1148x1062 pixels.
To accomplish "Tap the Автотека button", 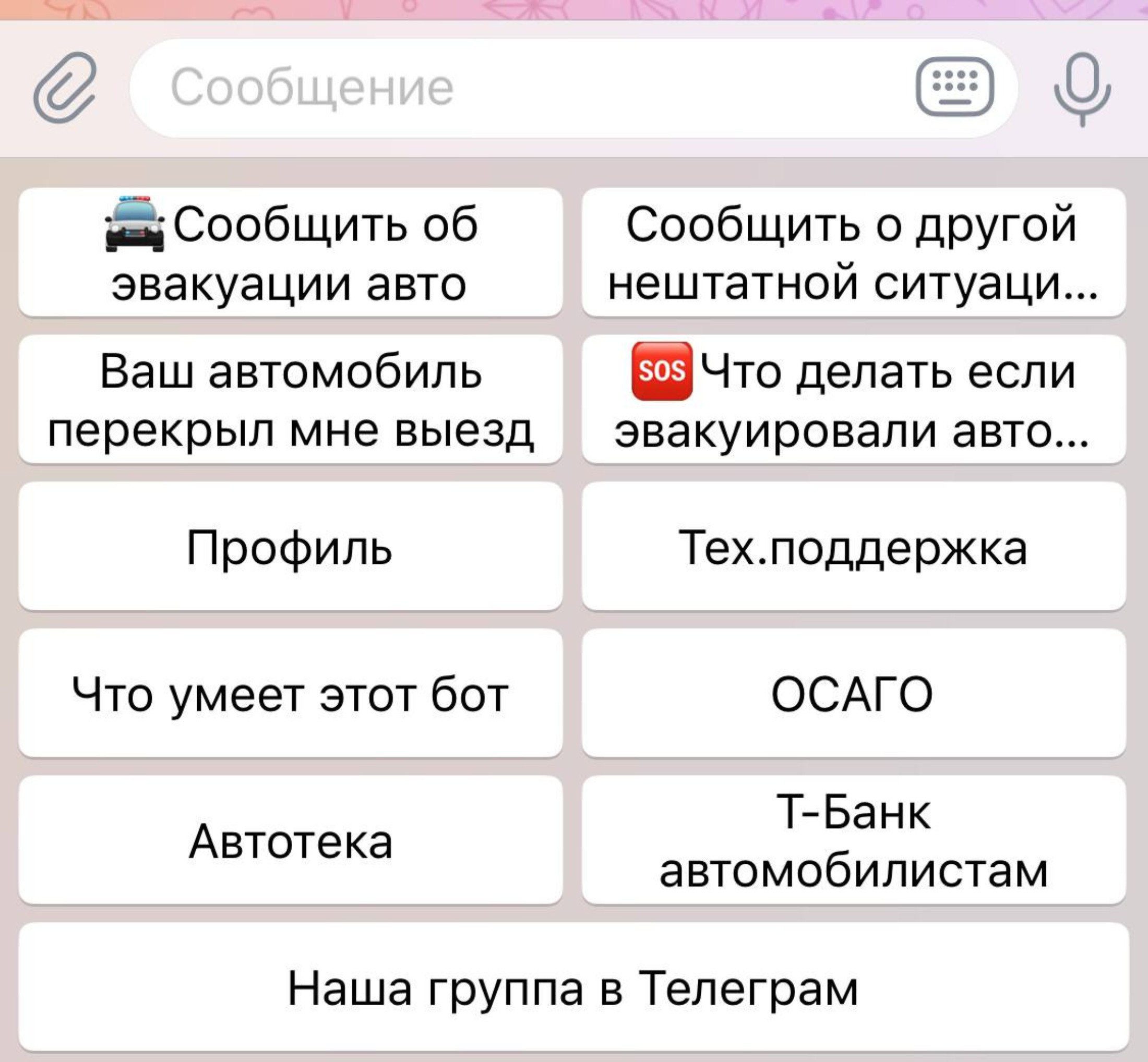I will click(x=290, y=840).
